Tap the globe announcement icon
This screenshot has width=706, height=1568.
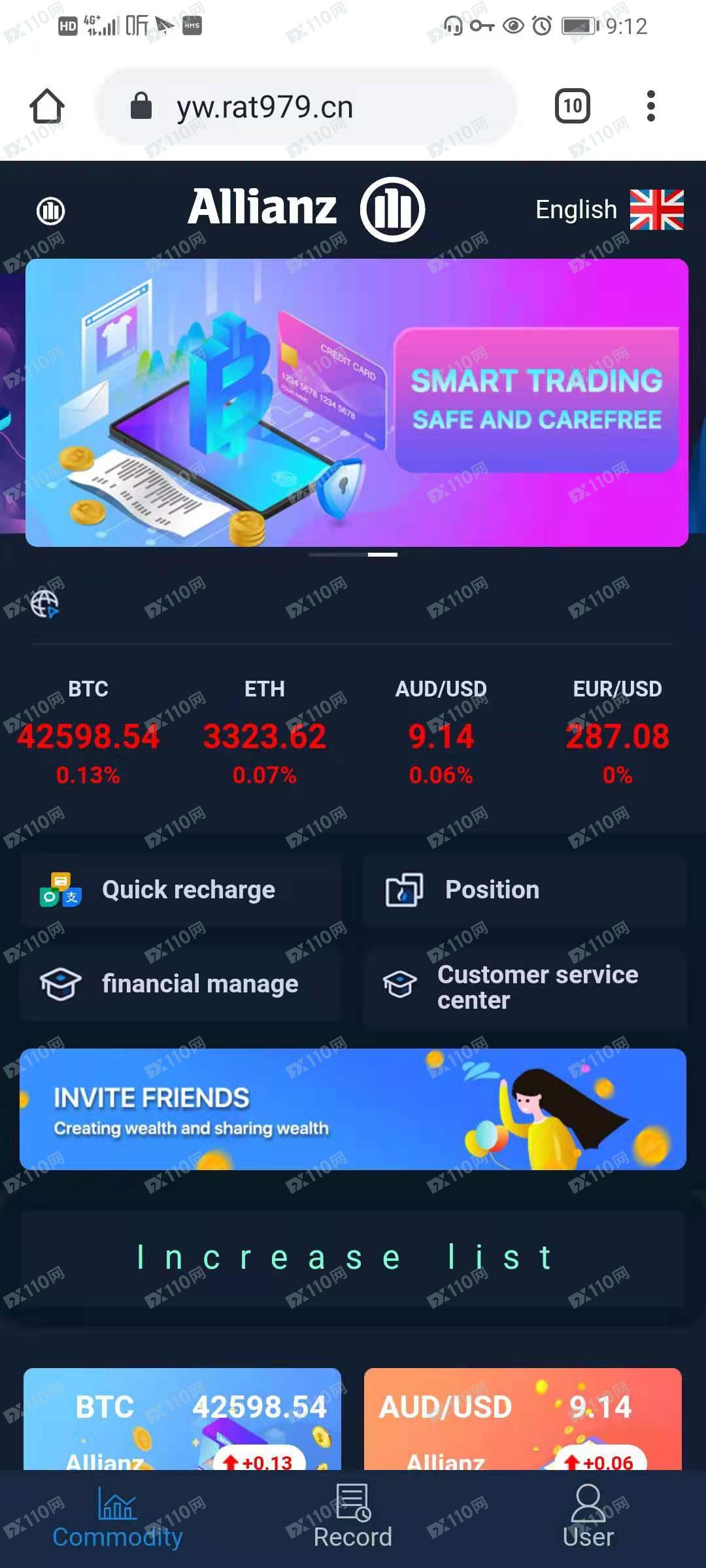[44, 603]
